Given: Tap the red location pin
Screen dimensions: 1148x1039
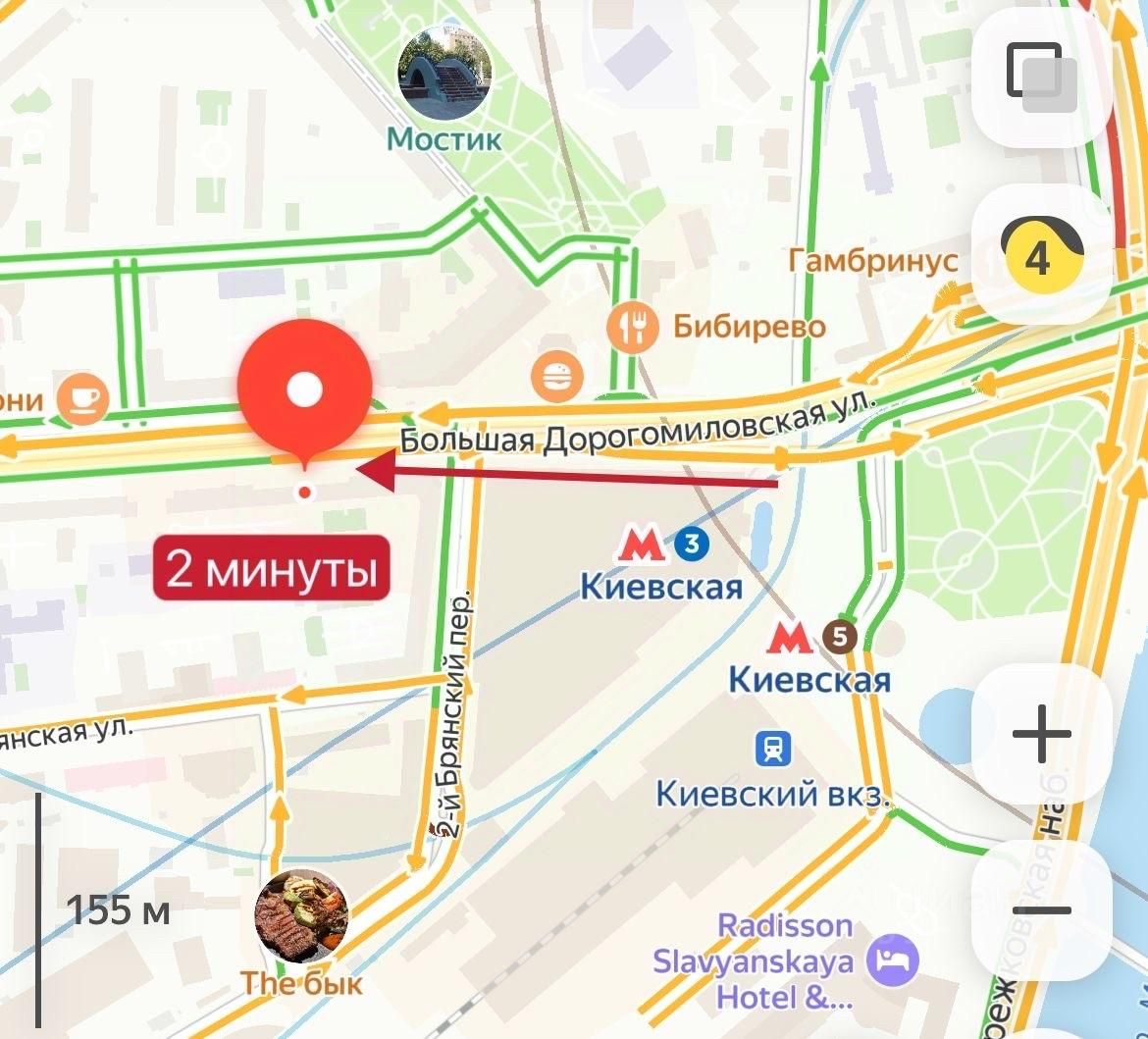Looking at the screenshot, I should (304, 389).
